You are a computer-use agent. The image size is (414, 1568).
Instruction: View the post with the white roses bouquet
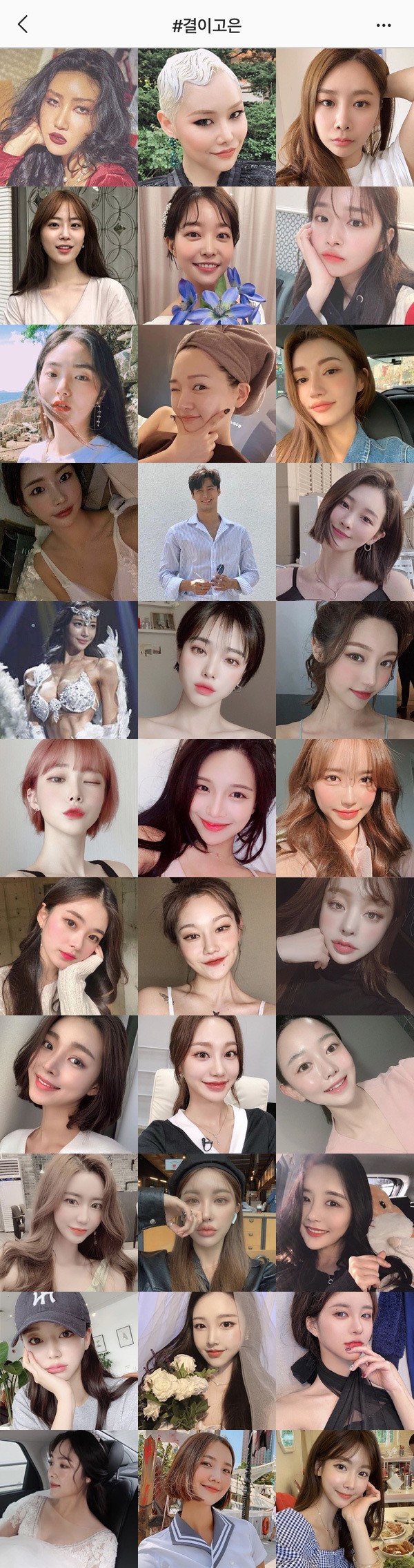pyautogui.click(x=206, y=1360)
